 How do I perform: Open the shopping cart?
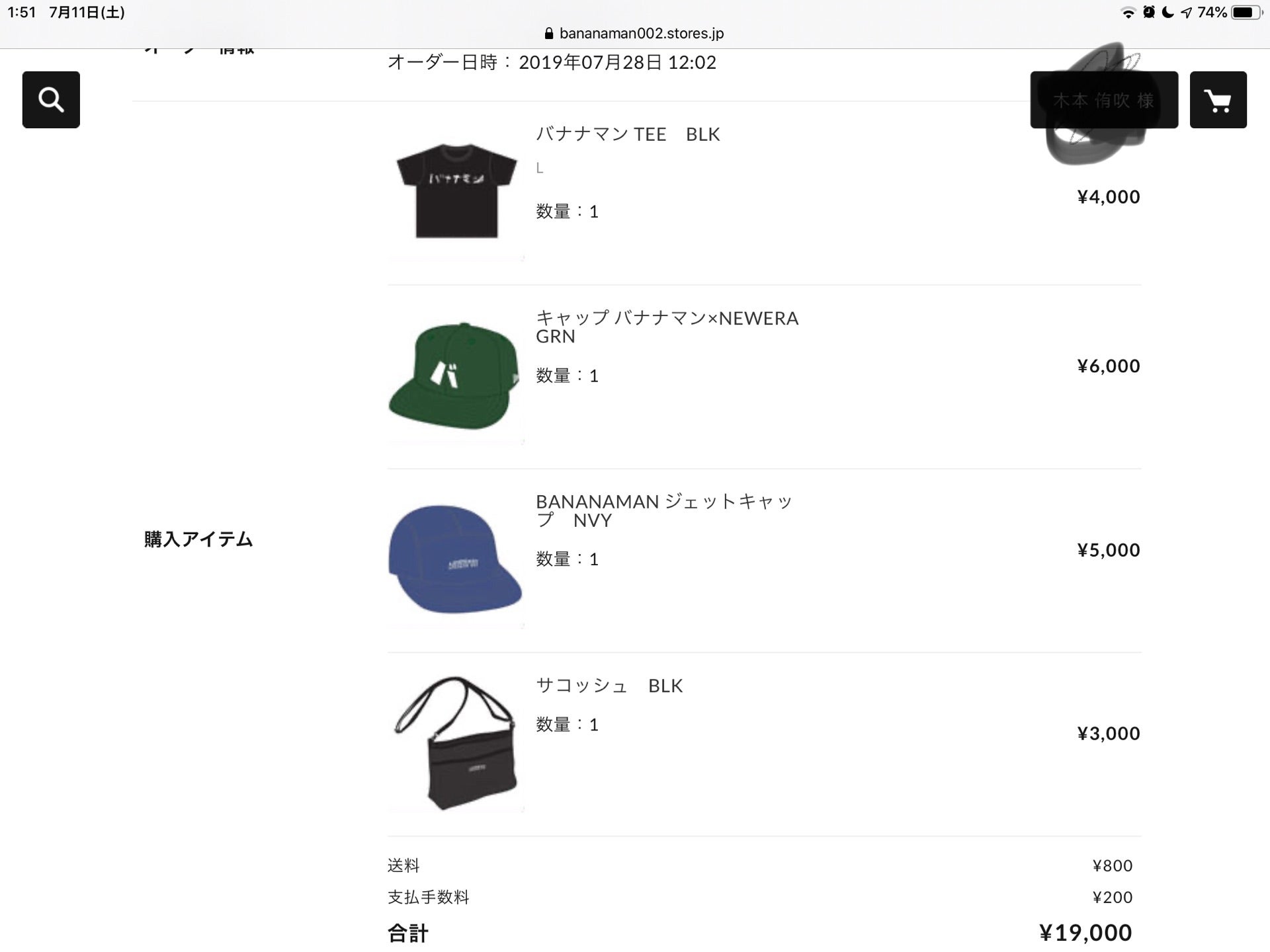coord(1218,100)
